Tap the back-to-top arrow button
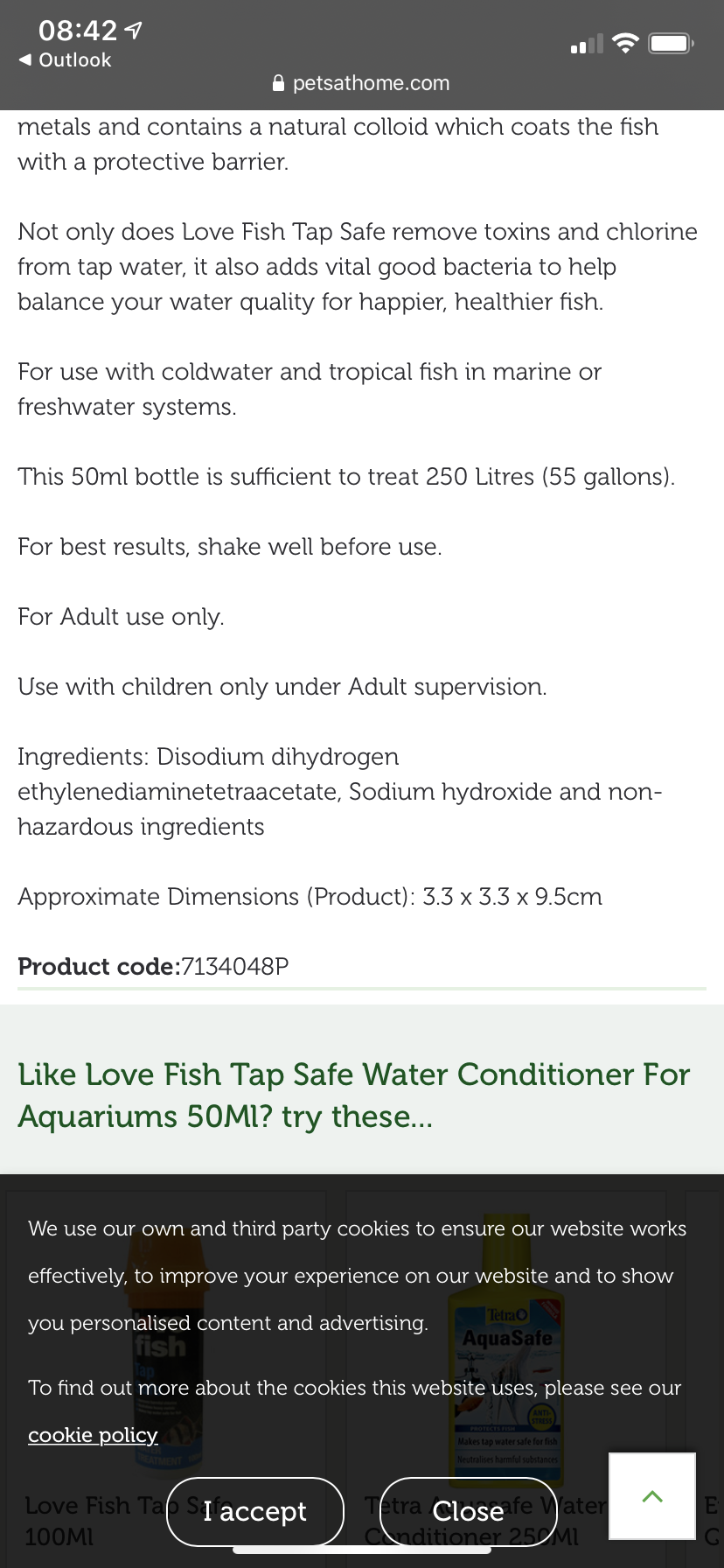 click(652, 1496)
